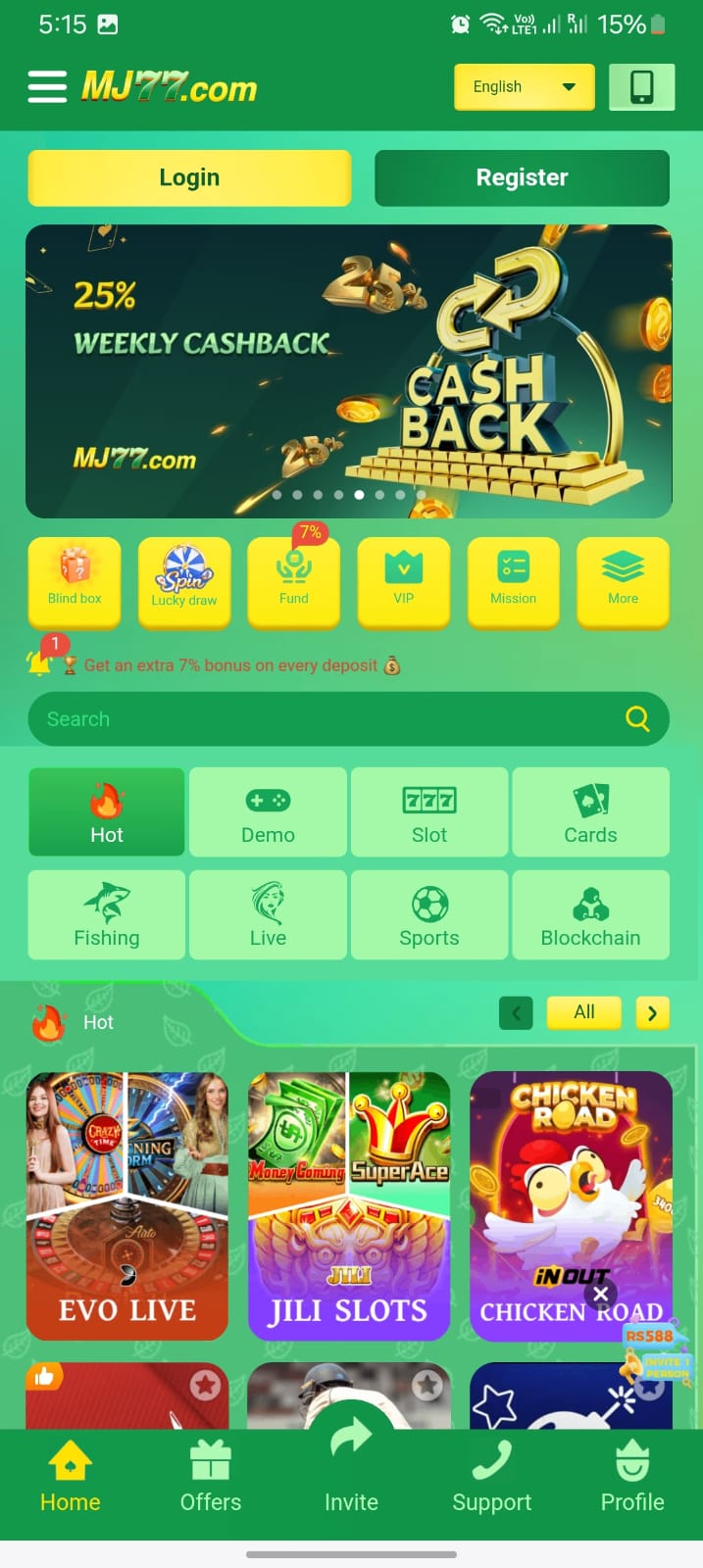703x1568 pixels.
Task: Open Lucky draw spin
Action: [184, 580]
